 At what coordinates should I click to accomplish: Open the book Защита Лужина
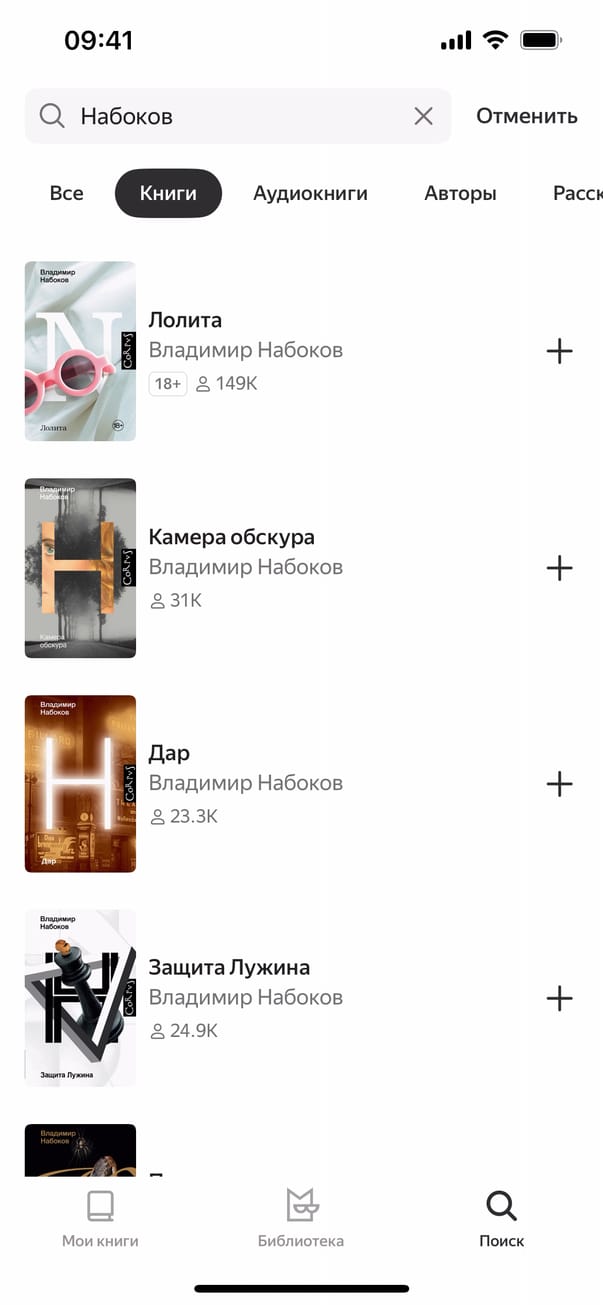229,967
